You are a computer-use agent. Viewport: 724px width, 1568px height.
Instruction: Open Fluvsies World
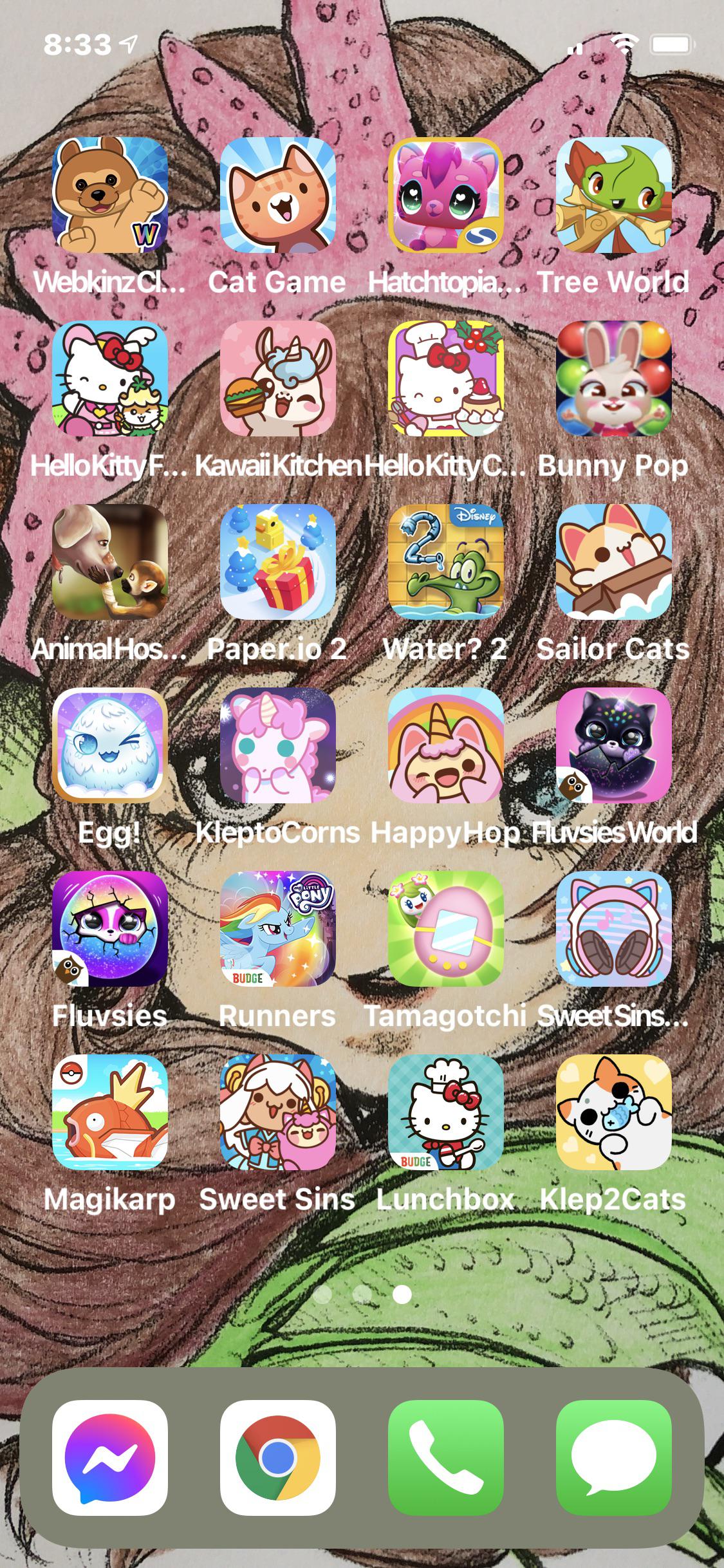coord(613,745)
